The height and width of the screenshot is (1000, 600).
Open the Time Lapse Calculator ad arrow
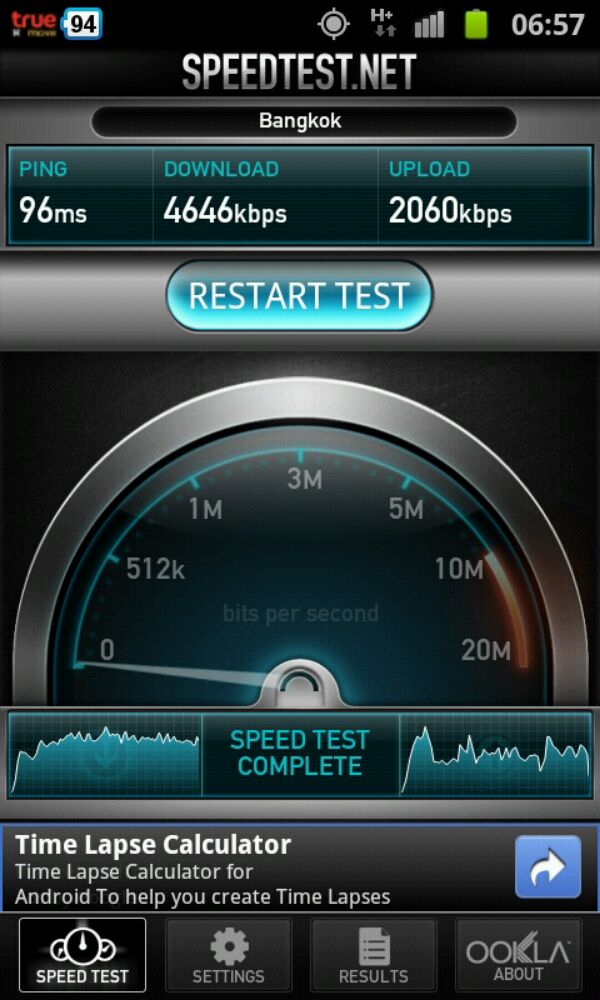tap(548, 866)
